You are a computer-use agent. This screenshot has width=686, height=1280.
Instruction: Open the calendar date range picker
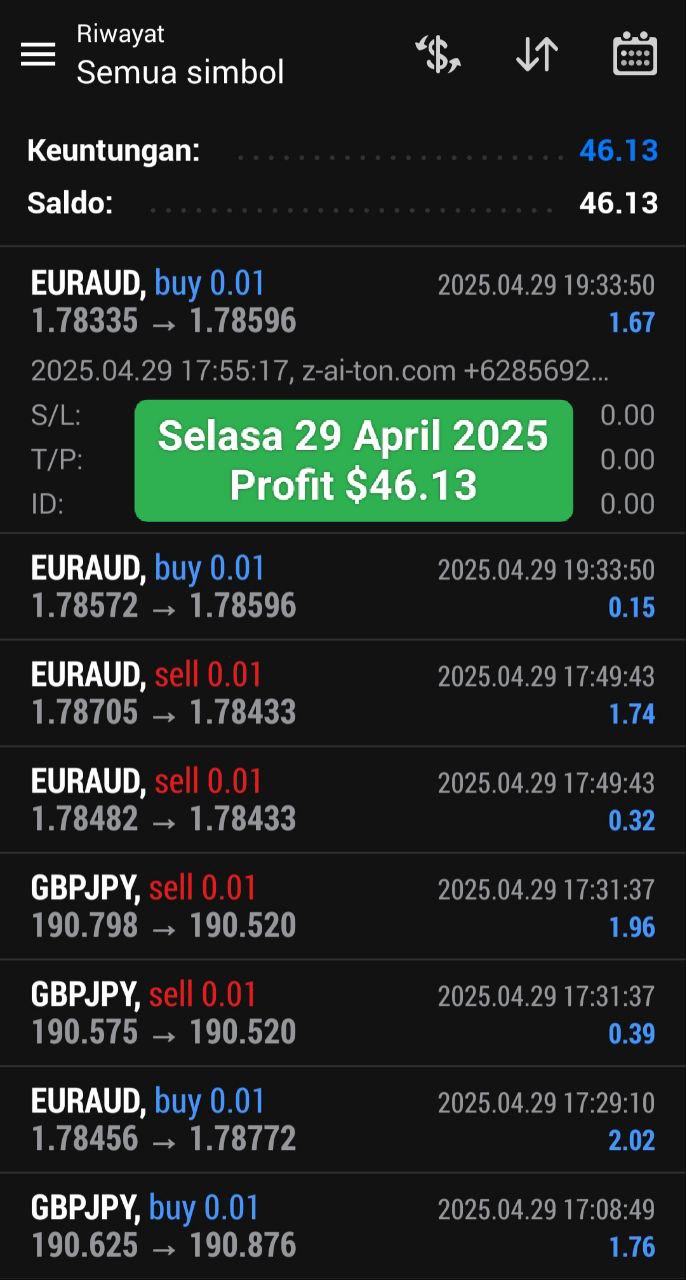click(635, 54)
